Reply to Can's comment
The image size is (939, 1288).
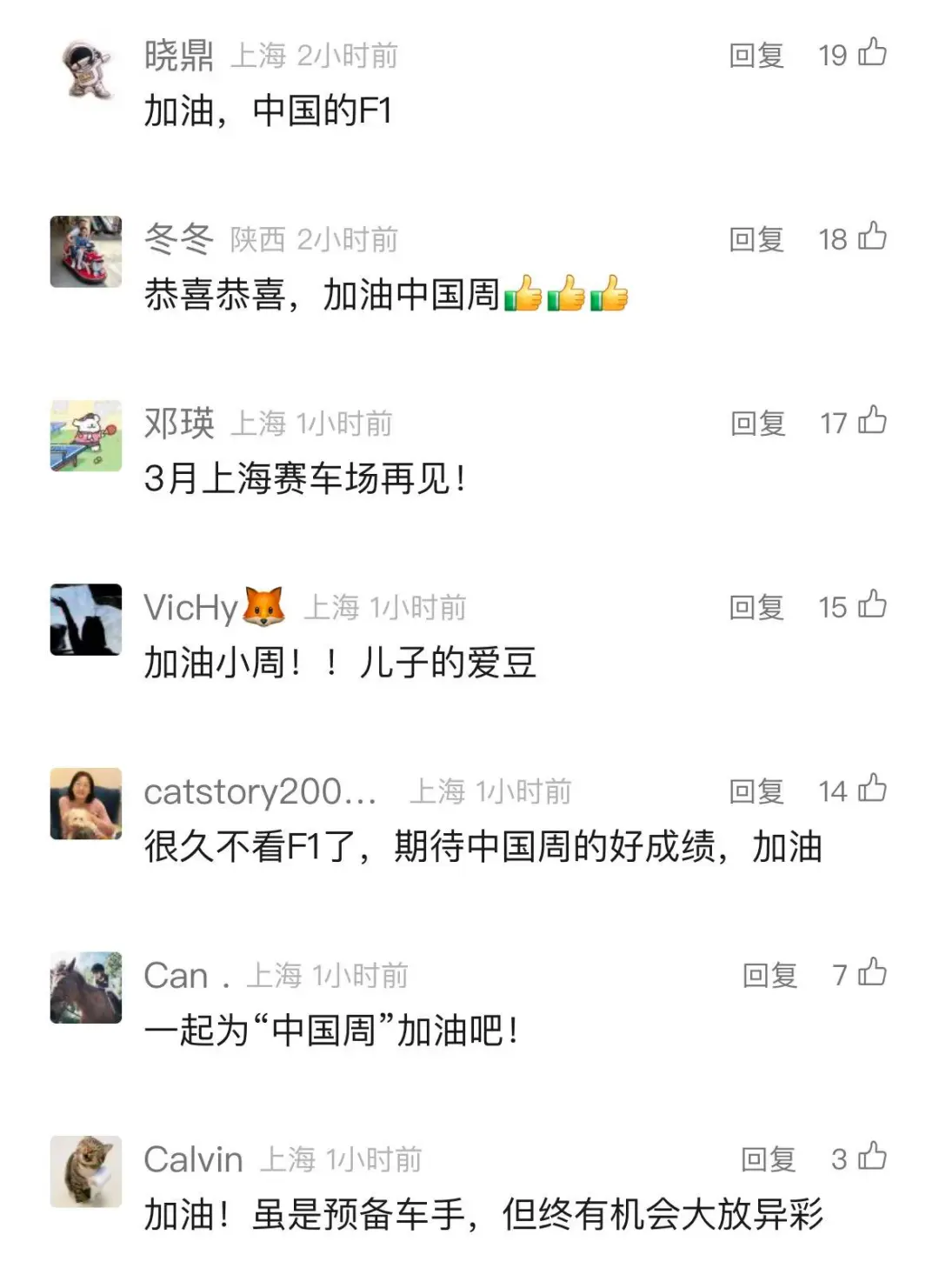769,976
